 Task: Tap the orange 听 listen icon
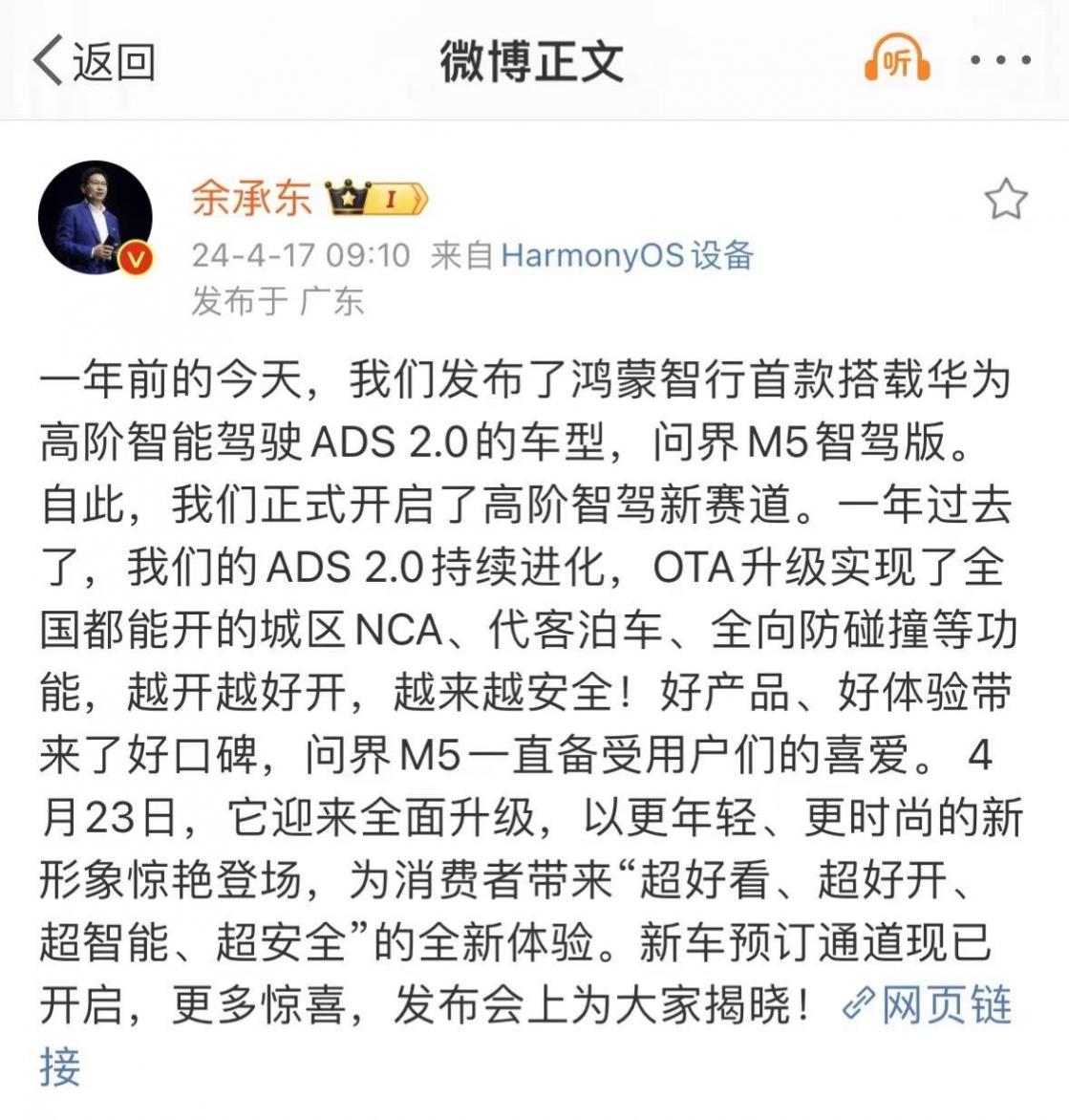tap(897, 59)
